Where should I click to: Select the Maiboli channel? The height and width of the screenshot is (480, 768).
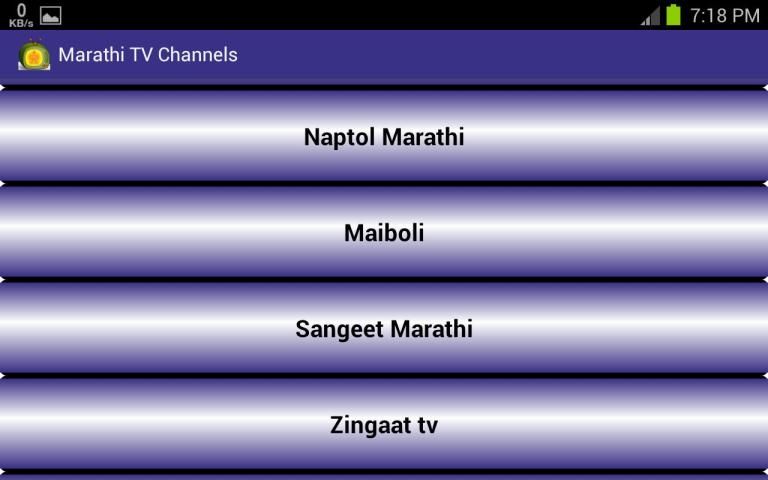coord(384,233)
